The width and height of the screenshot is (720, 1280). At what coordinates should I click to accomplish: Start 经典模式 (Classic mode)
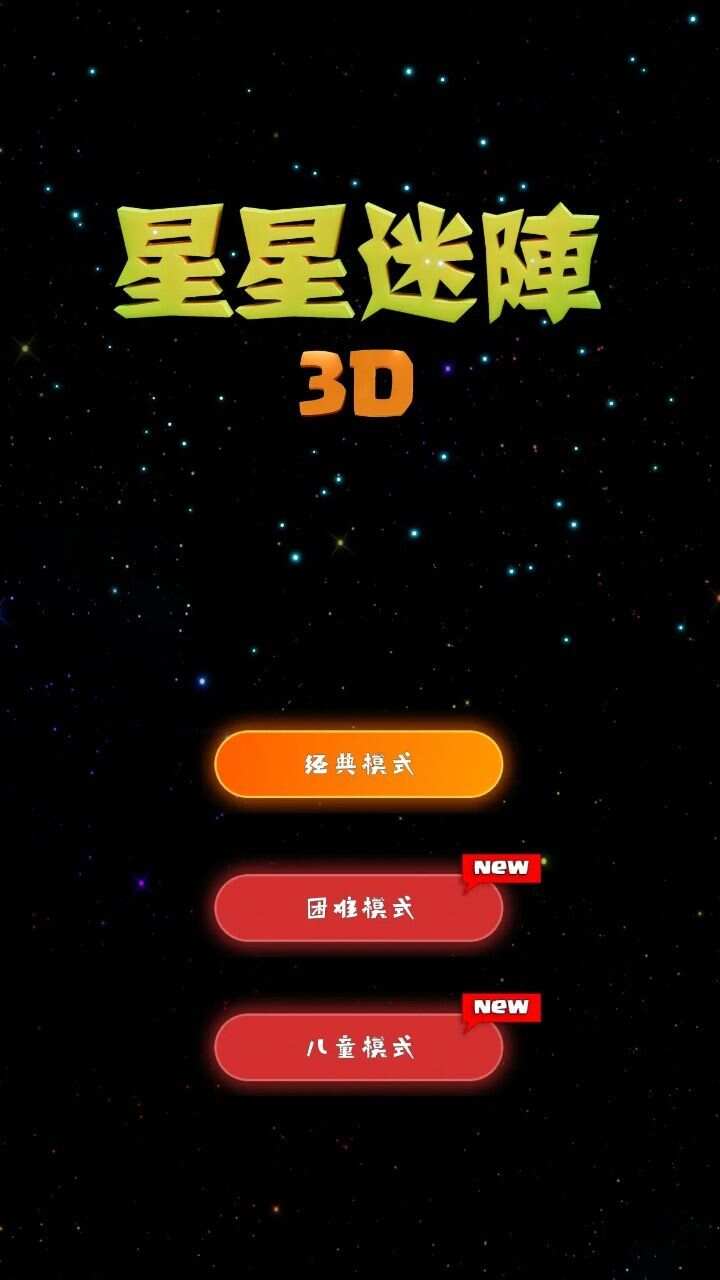tap(358, 764)
